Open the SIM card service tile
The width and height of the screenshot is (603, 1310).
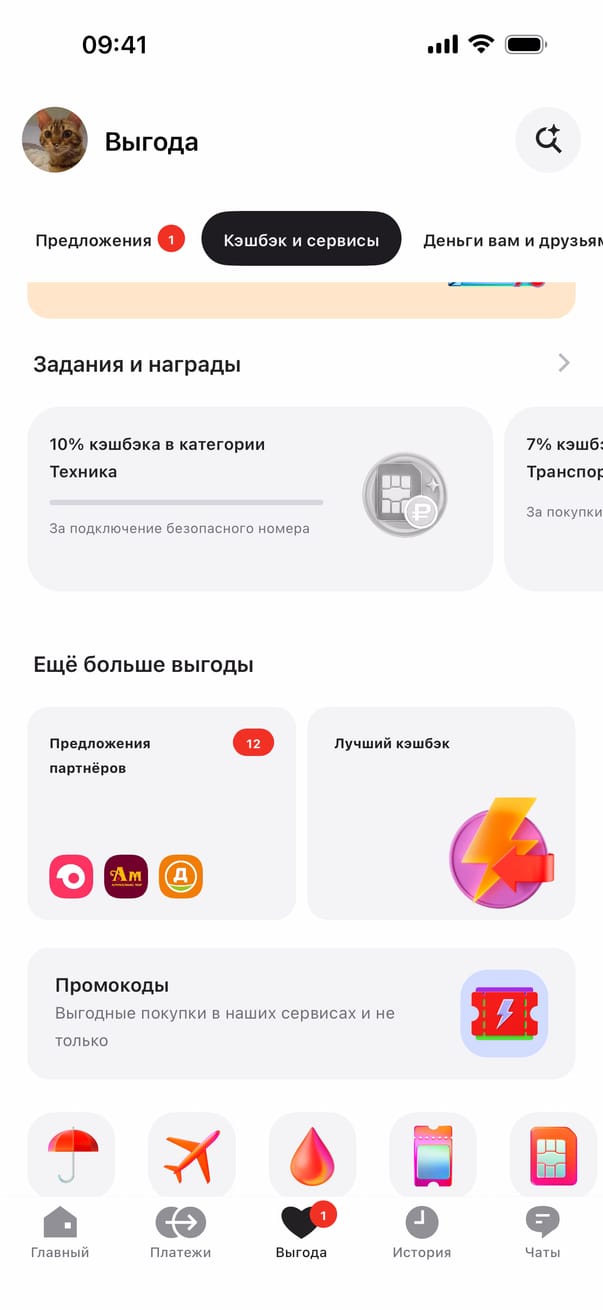[x=553, y=1155]
